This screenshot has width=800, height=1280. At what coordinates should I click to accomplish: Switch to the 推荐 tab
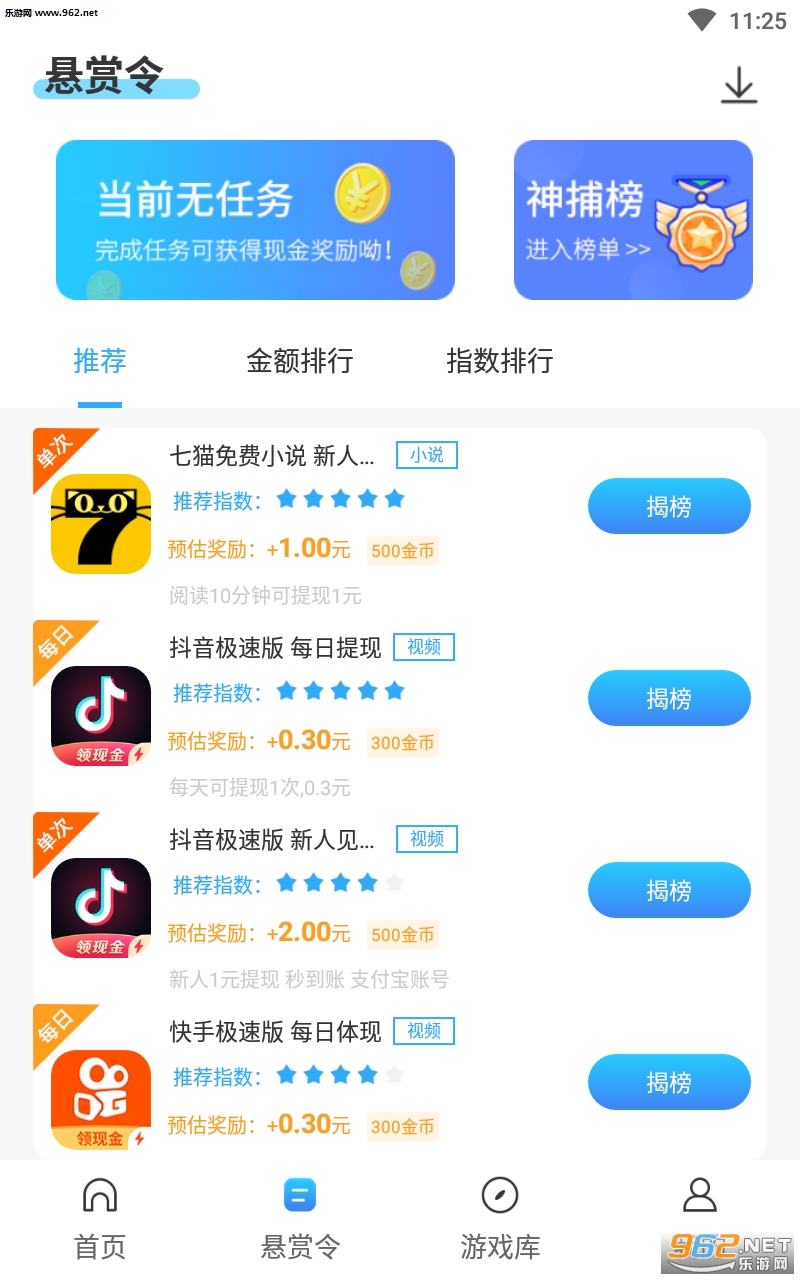click(100, 361)
